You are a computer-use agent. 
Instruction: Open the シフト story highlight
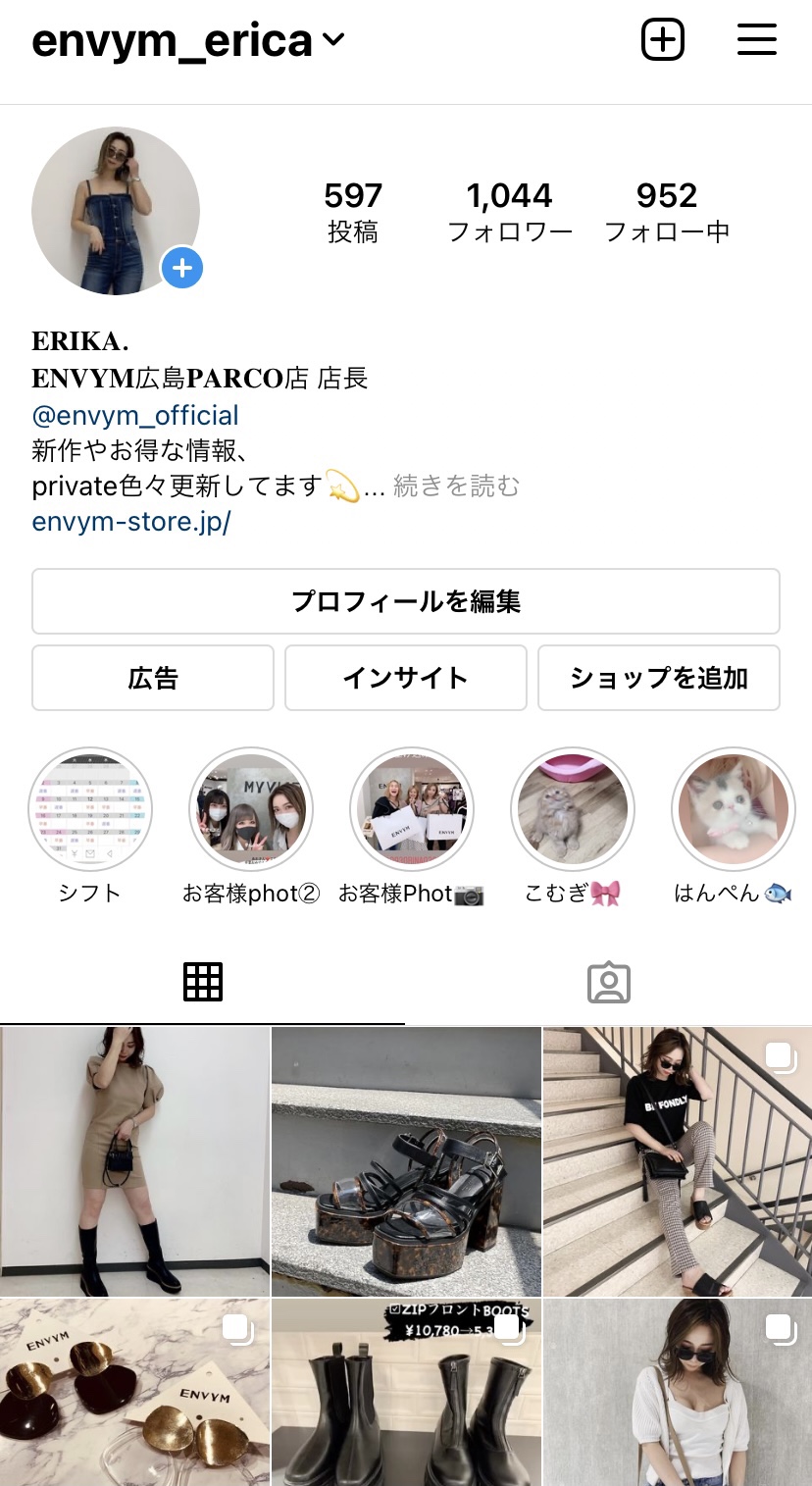point(90,810)
